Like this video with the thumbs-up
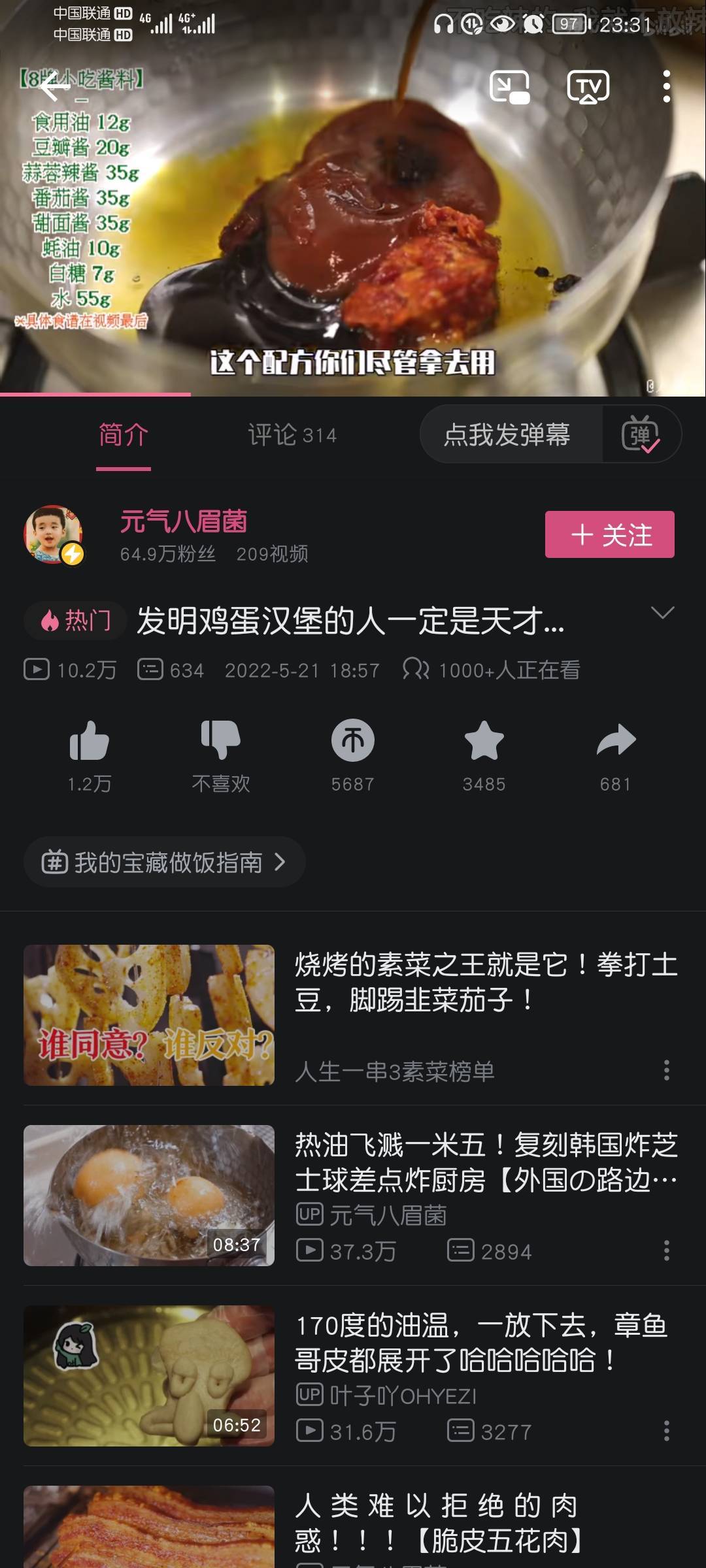The width and height of the screenshot is (706, 1568). [90, 742]
